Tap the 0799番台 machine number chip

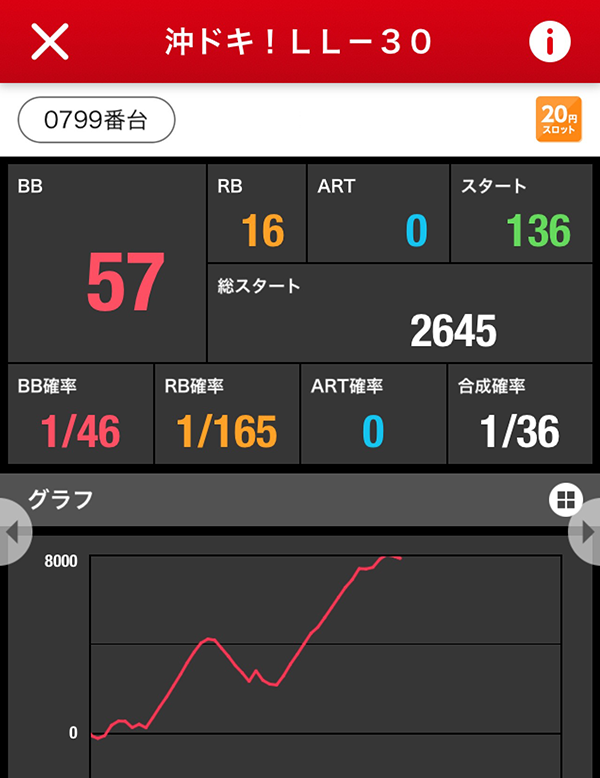96,121
